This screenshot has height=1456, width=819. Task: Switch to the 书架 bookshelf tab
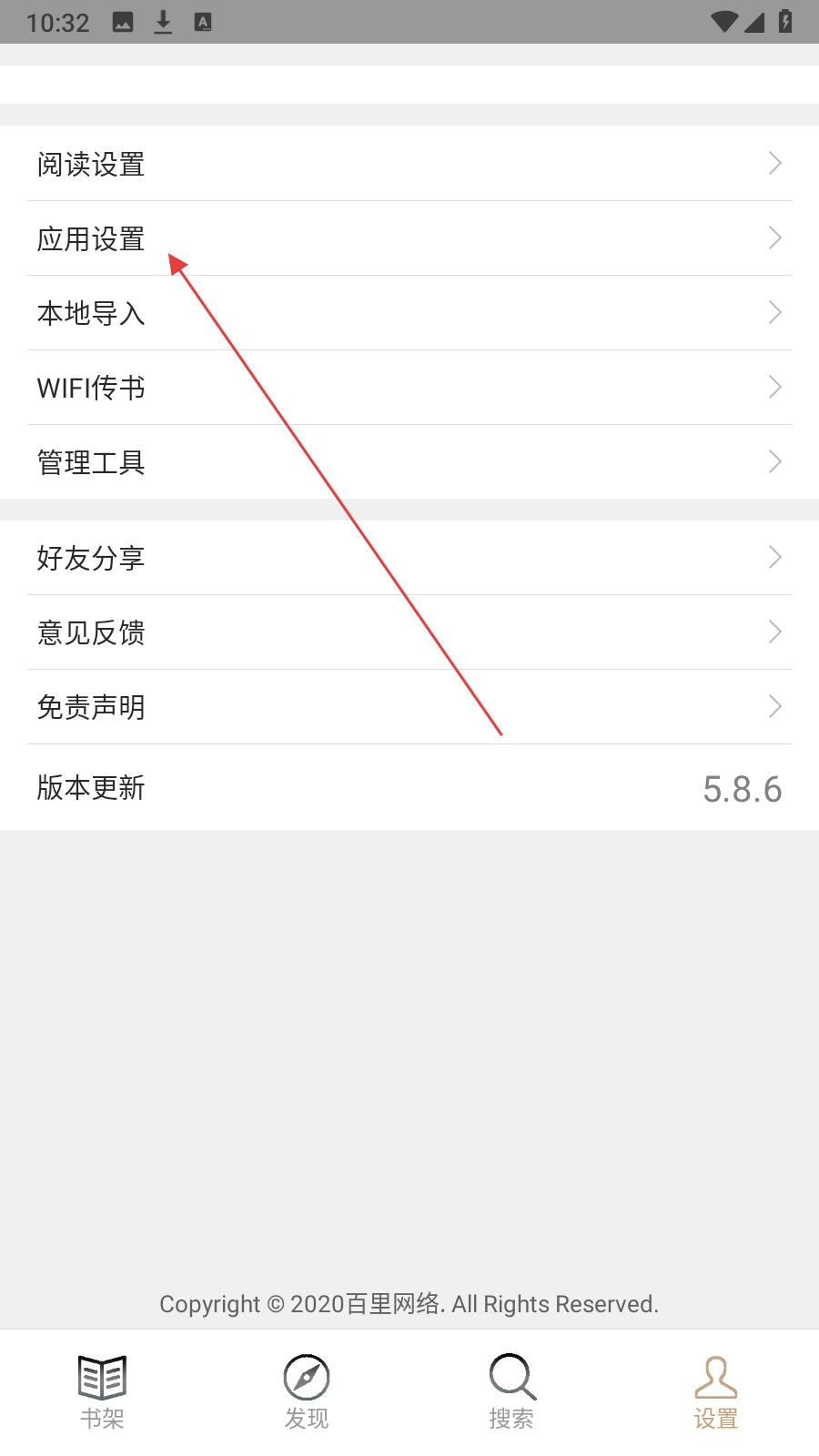102,1392
